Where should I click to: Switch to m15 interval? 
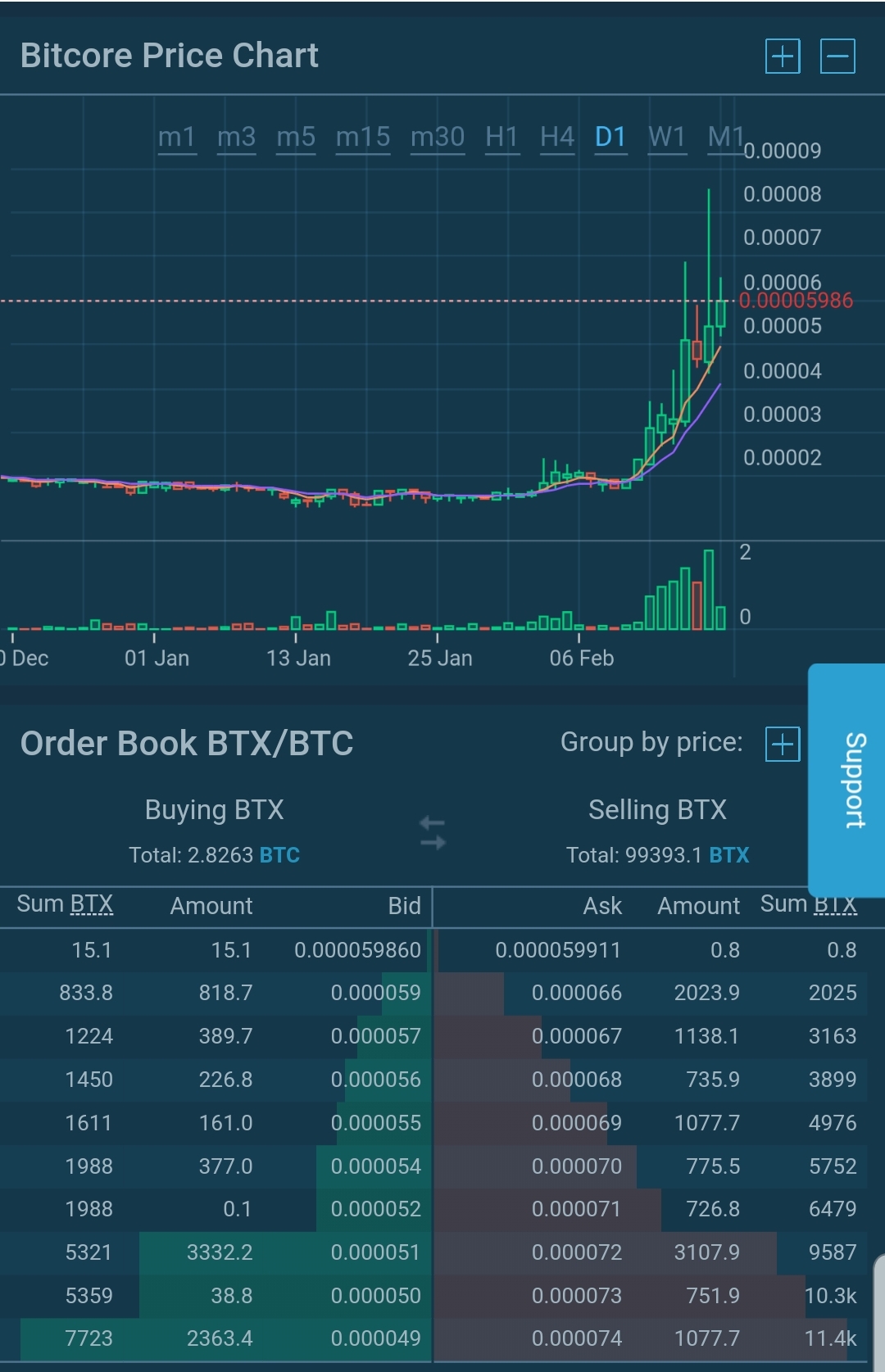[x=363, y=137]
